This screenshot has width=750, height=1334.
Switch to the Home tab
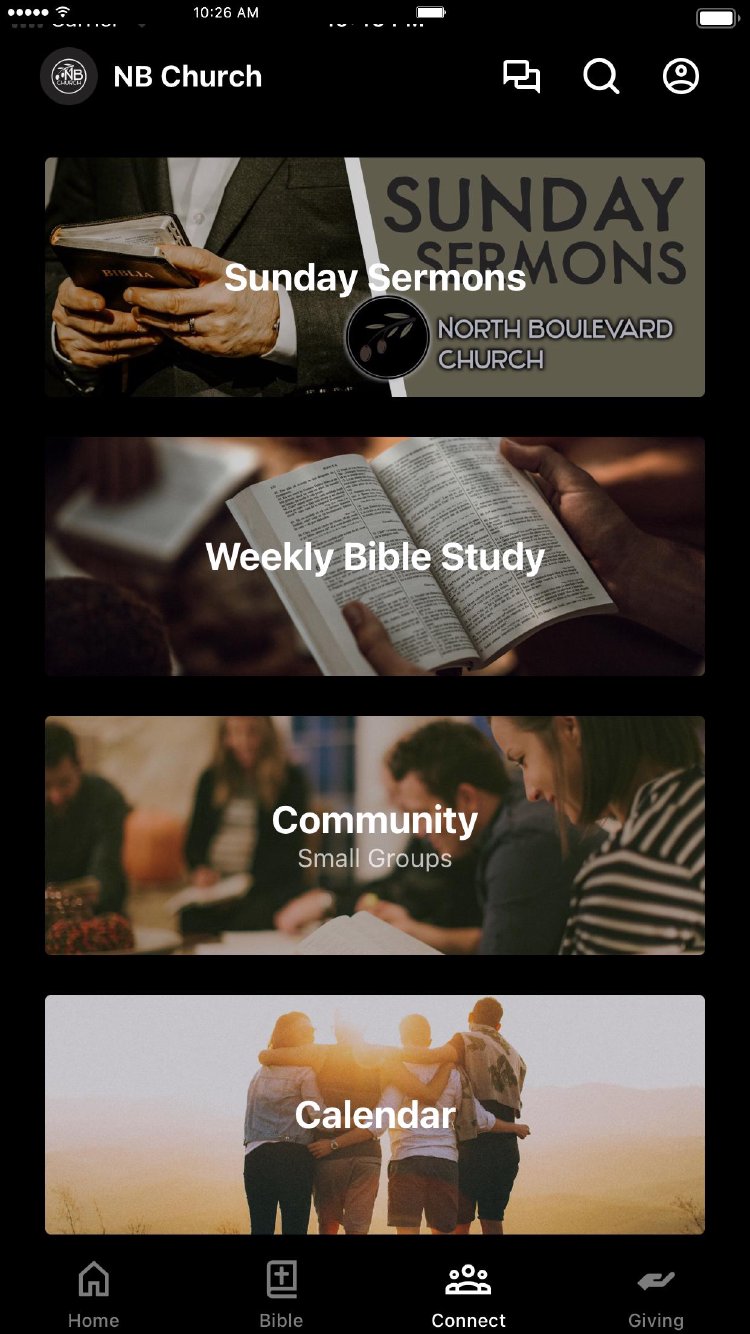pyautogui.click(x=93, y=1294)
